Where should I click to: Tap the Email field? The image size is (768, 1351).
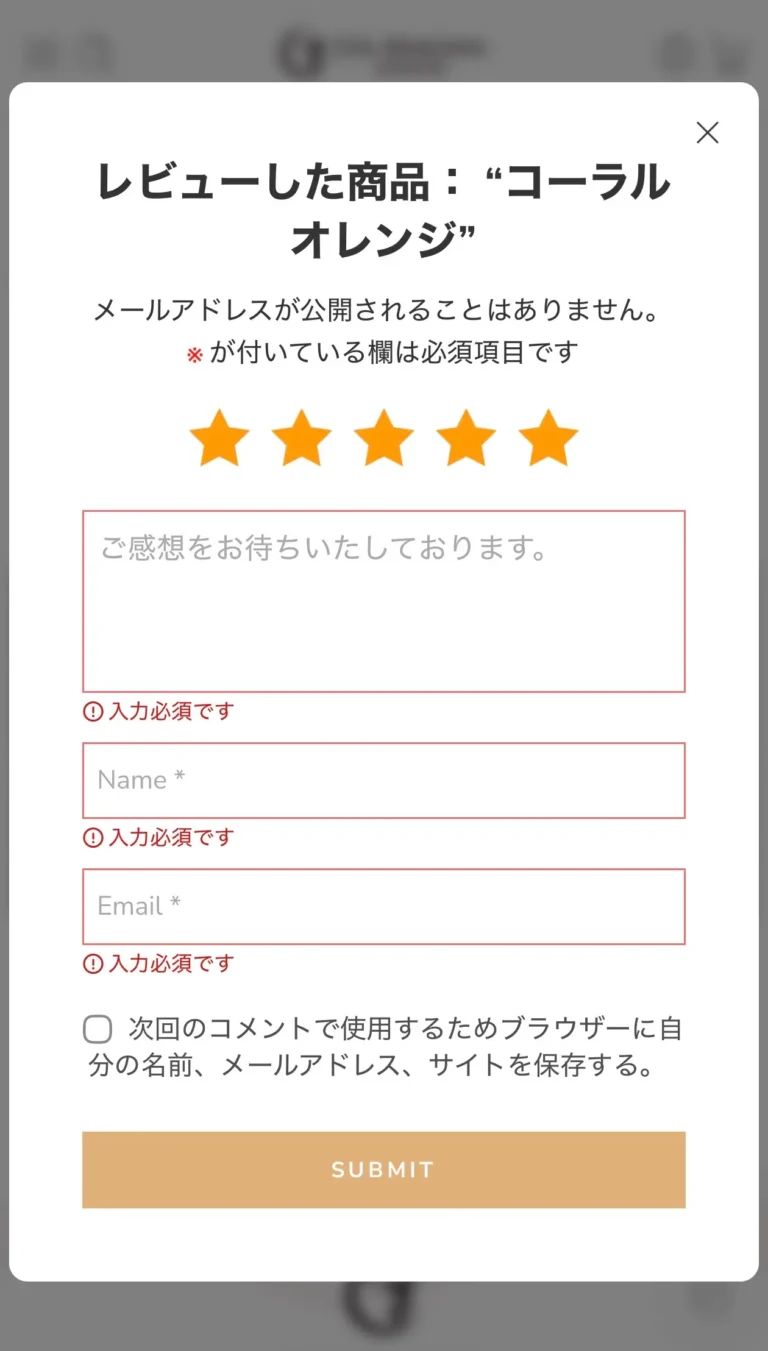point(383,906)
